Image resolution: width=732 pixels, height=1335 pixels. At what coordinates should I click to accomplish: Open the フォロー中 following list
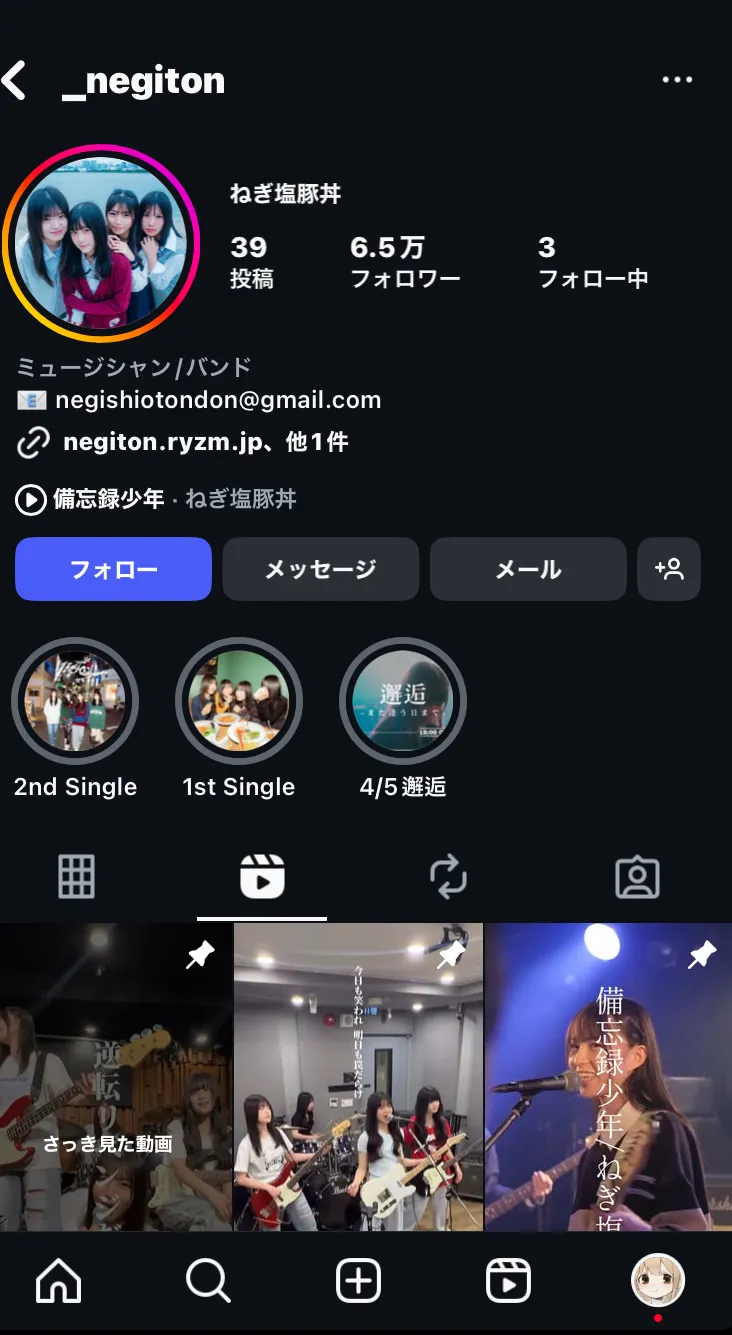(x=593, y=261)
